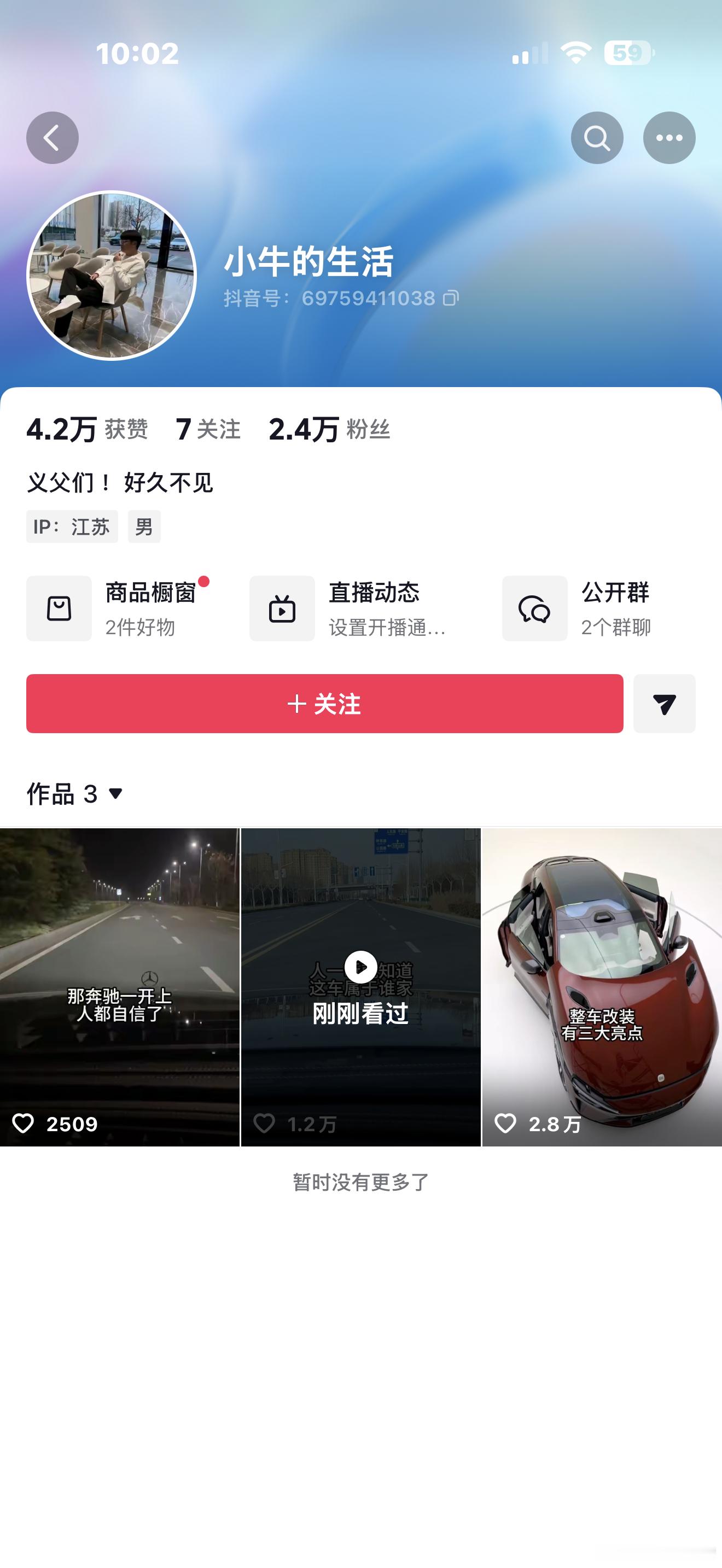
Task: Open the 公开群 group chat icon
Action: click(x=534, y=609)
